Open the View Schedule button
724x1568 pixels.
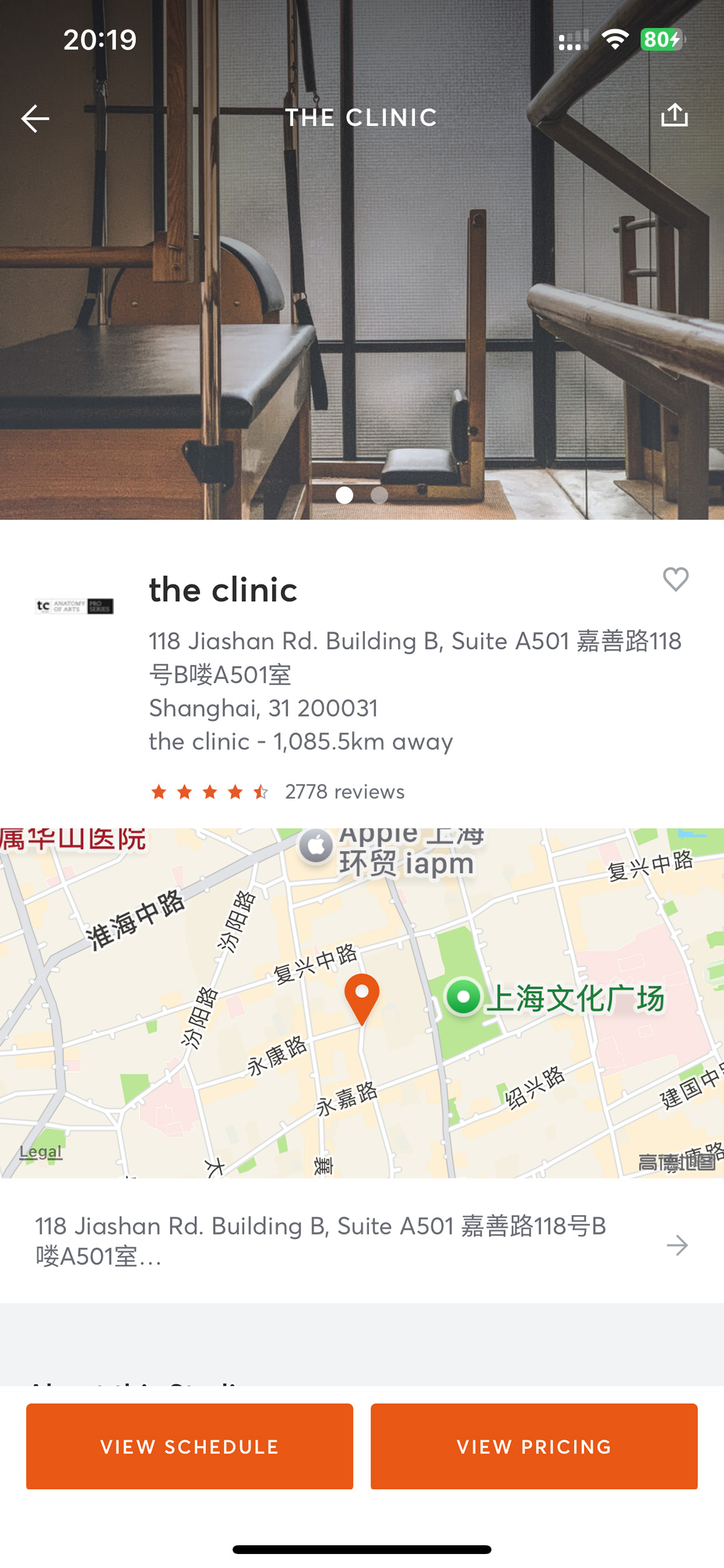pos(189,1446)
